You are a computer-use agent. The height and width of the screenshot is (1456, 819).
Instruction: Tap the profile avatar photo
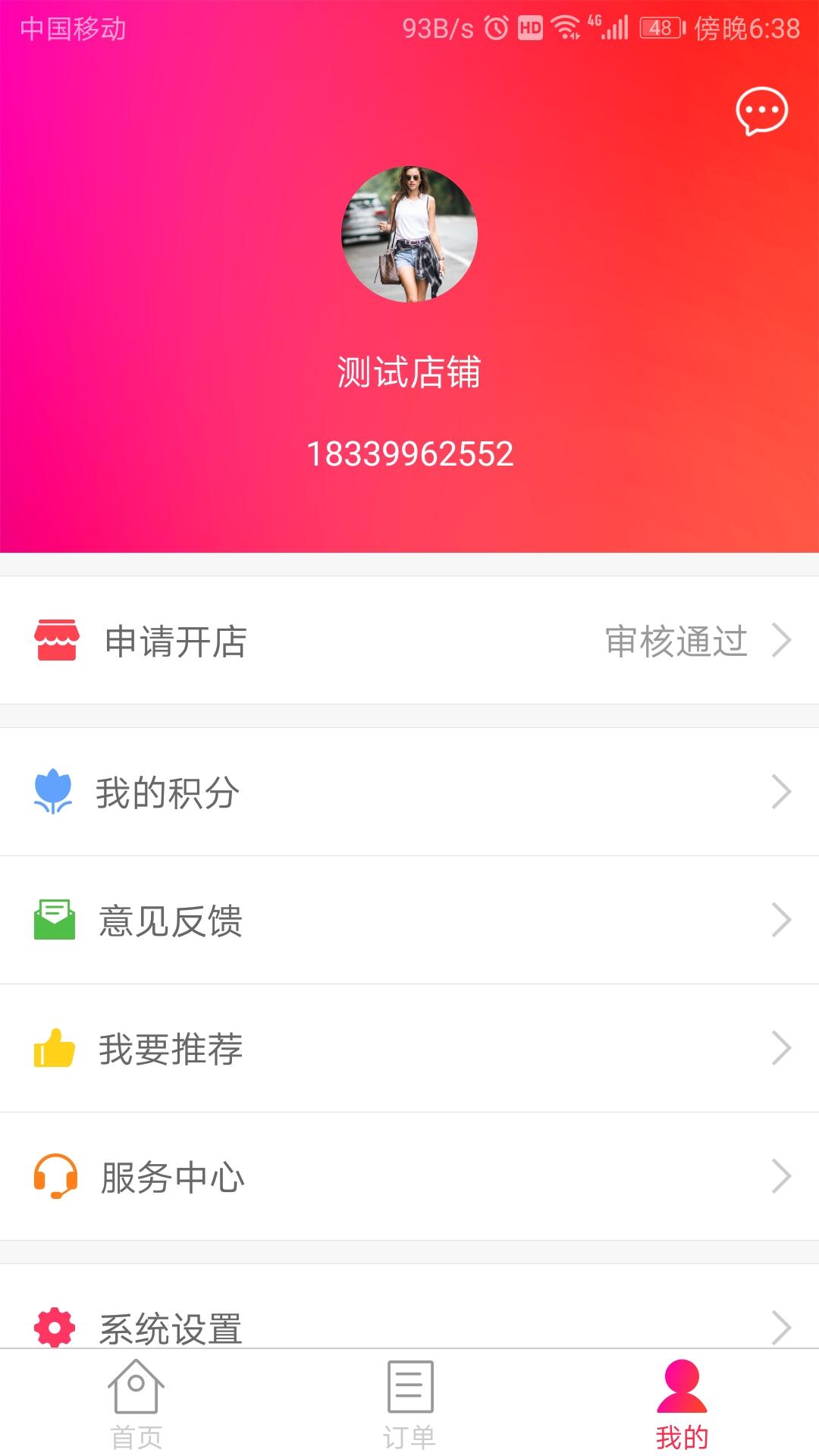coord(409,234)
